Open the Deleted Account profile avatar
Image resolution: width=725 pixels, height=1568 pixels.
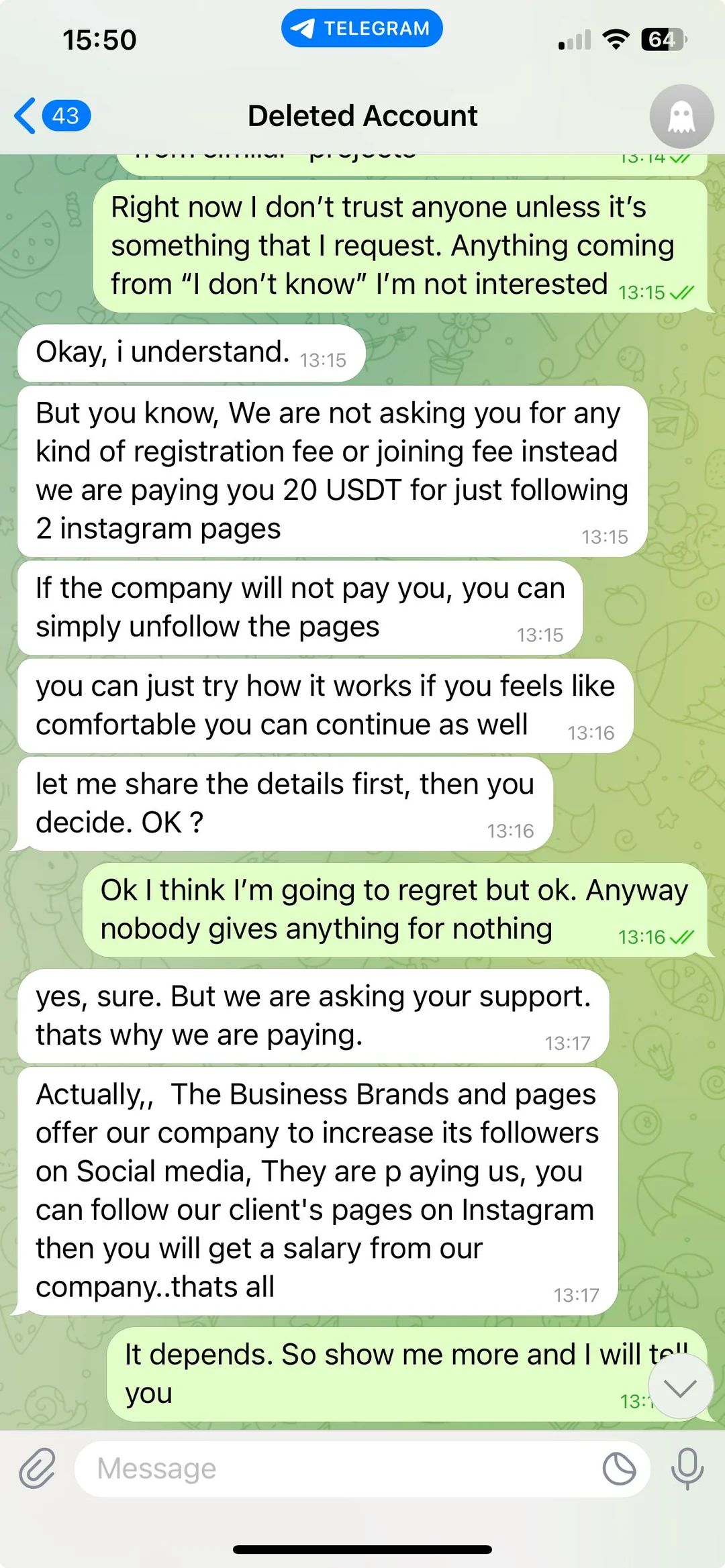(x=681, y=116)
